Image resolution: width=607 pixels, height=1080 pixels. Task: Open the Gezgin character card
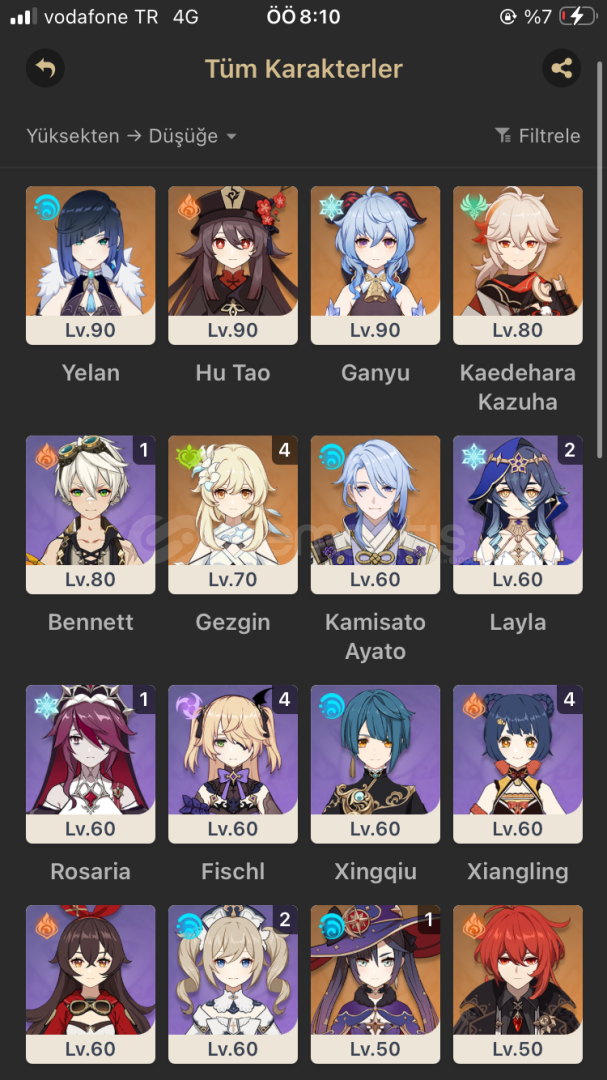point(233,514)
